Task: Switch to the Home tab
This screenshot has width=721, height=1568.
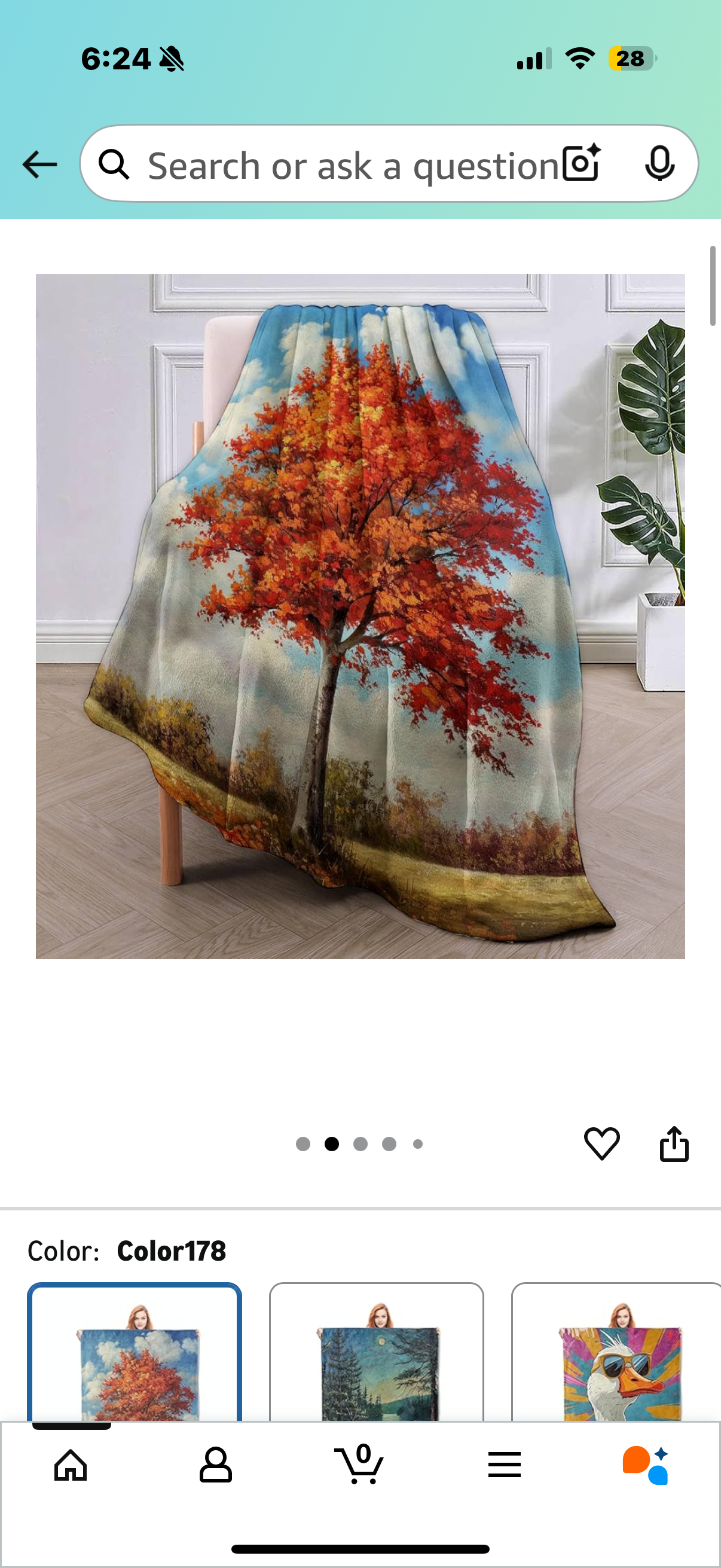Action: coord(71,1465)
